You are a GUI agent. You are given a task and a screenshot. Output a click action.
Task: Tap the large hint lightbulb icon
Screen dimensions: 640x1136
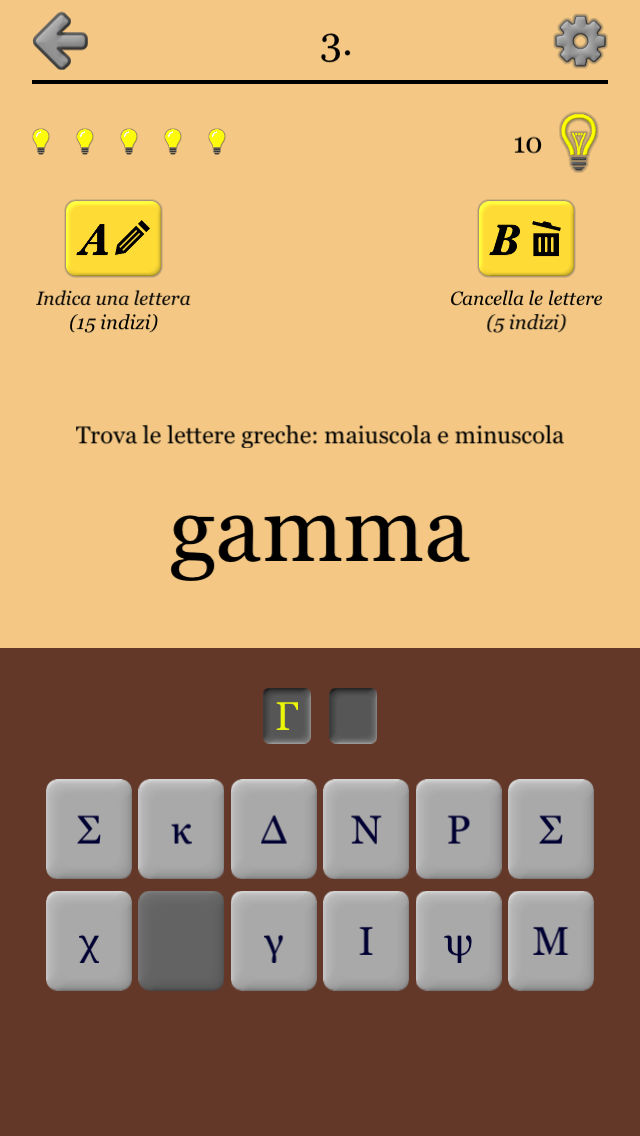578,142
